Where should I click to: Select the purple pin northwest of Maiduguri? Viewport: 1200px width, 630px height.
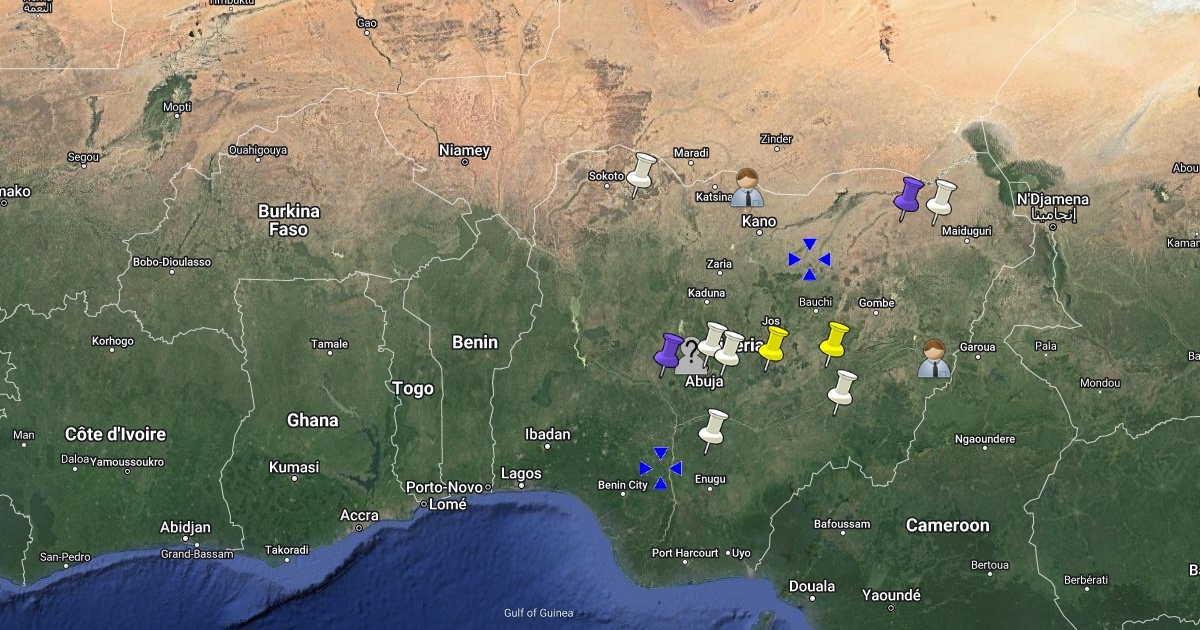click(908, 199)
